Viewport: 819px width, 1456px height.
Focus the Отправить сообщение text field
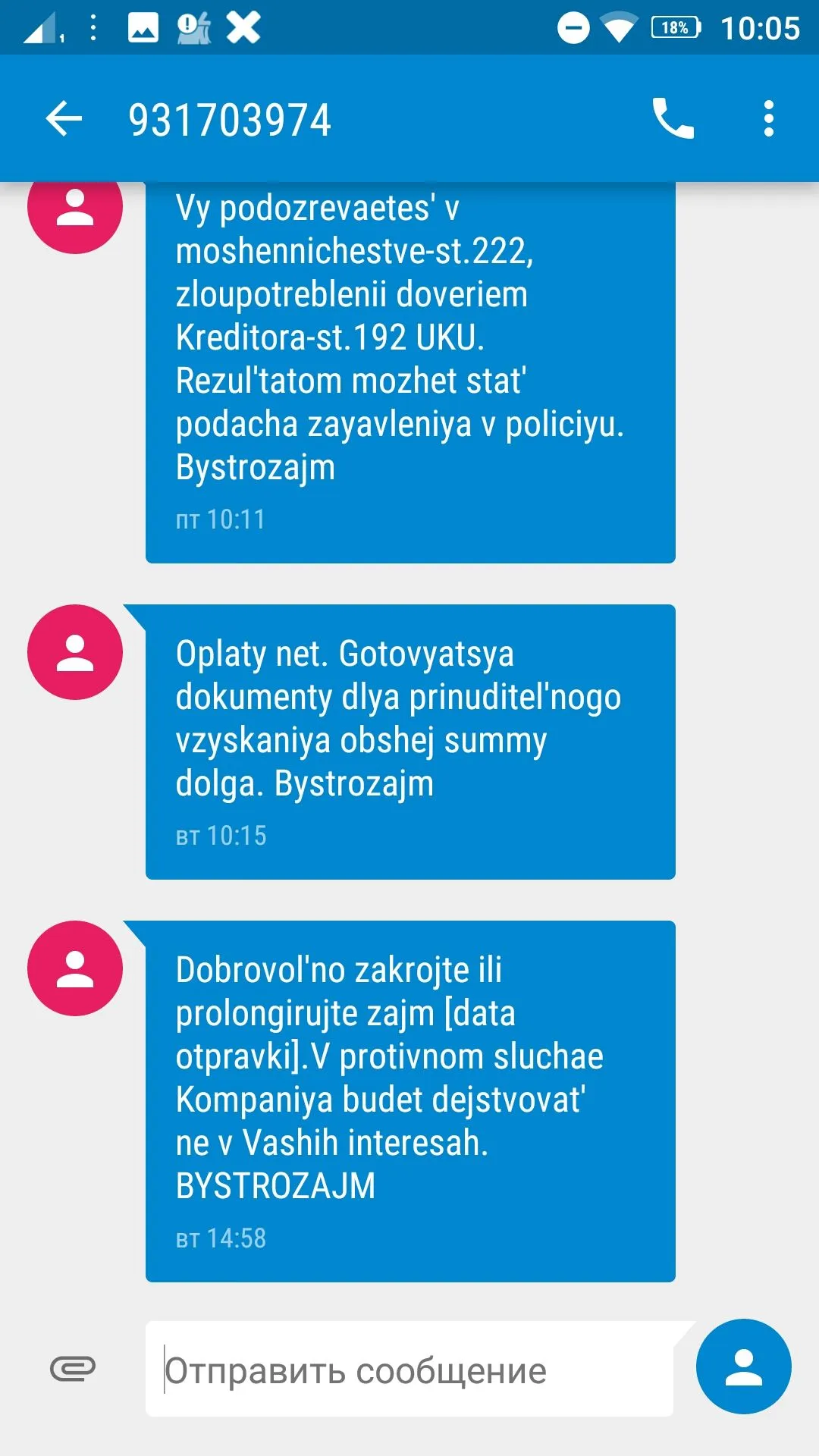point(409,1370)
